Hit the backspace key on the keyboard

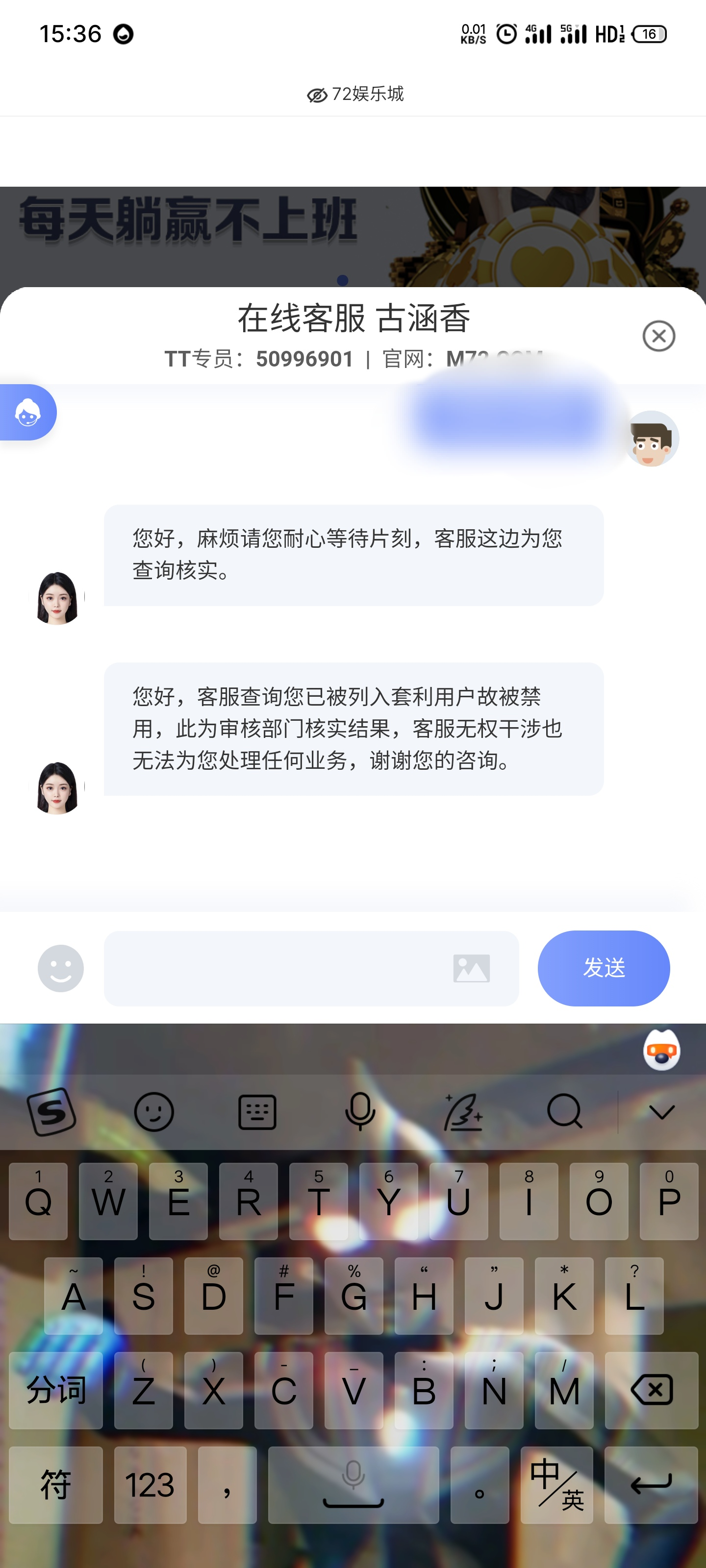coord(652,1390)
